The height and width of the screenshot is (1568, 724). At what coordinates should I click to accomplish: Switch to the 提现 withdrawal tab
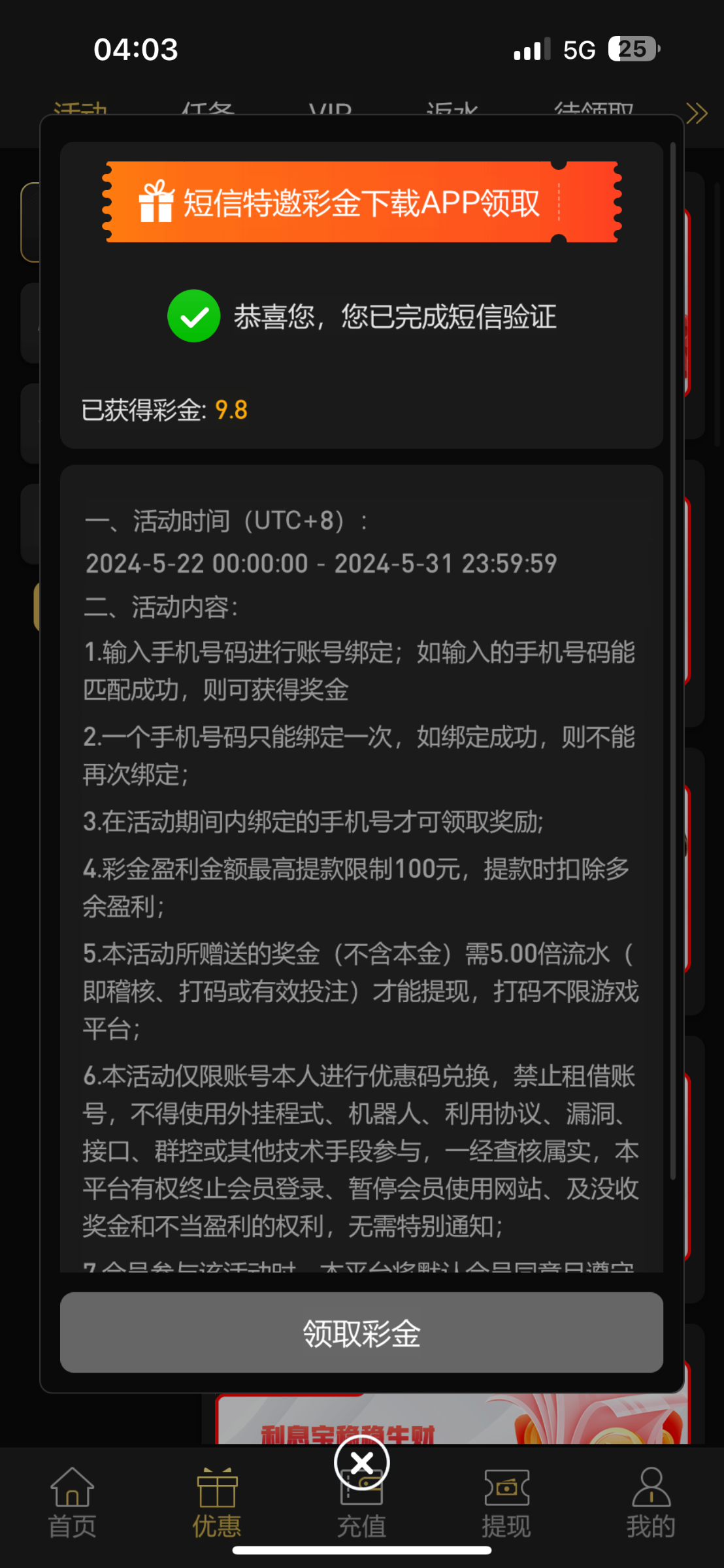pyautogui.click(x=506, y=1503)
